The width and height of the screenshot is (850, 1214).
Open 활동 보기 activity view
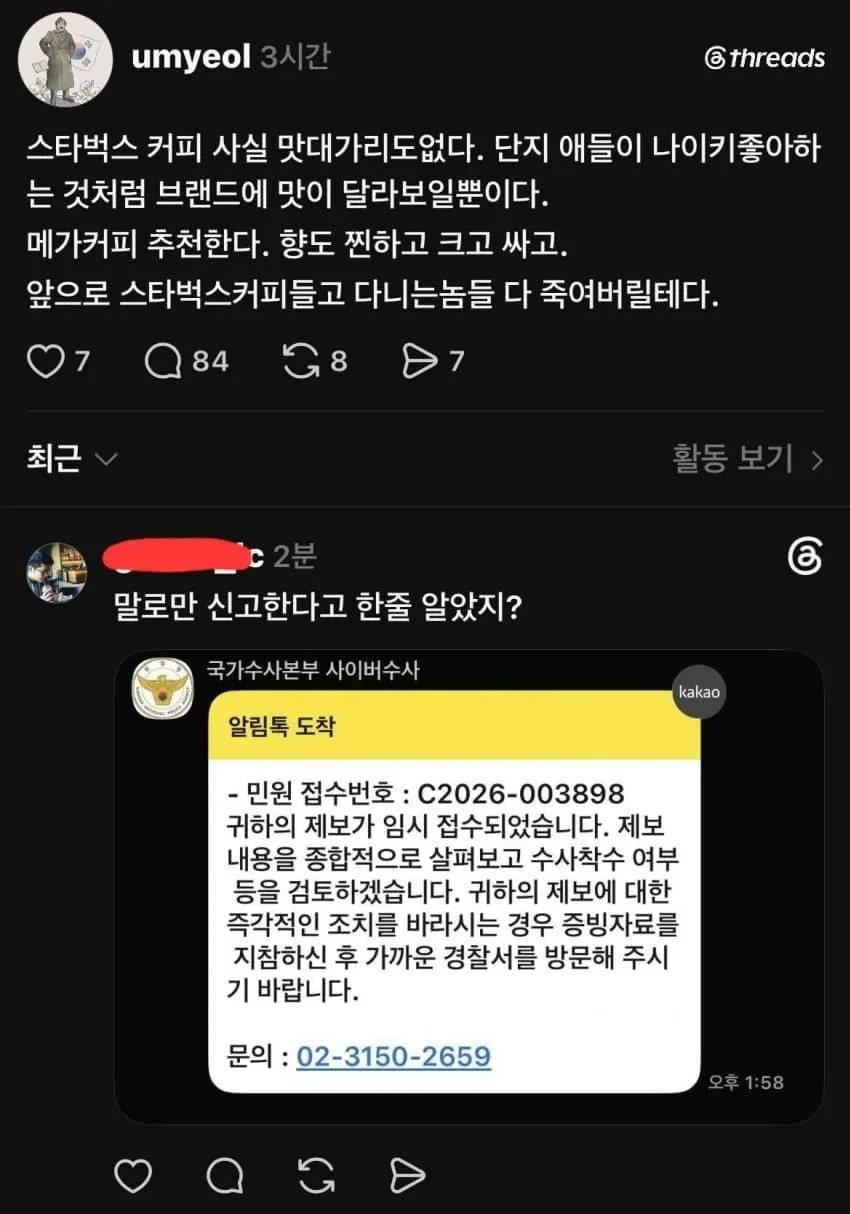point(747,459)
